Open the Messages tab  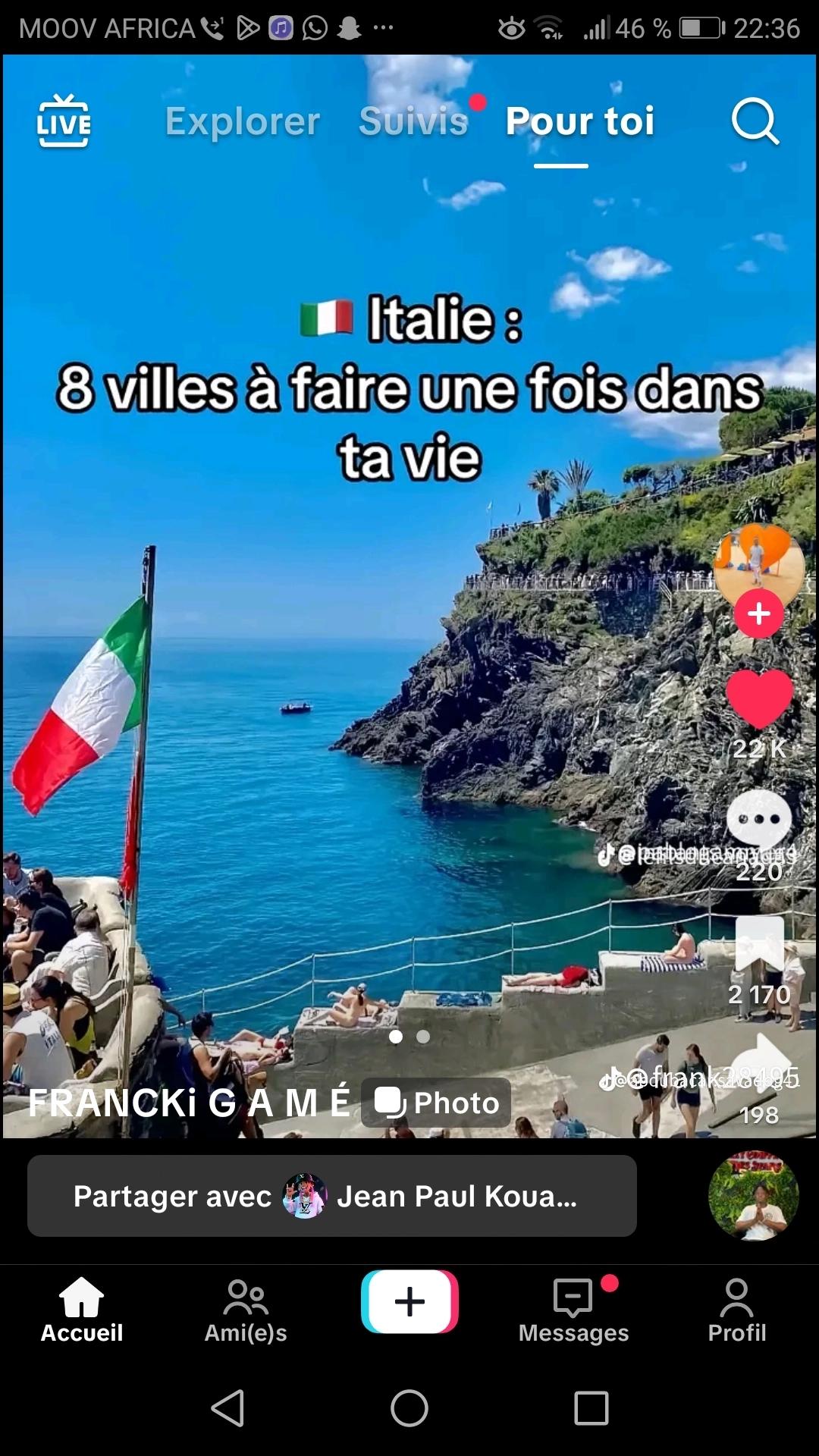tap(573, 1310)
